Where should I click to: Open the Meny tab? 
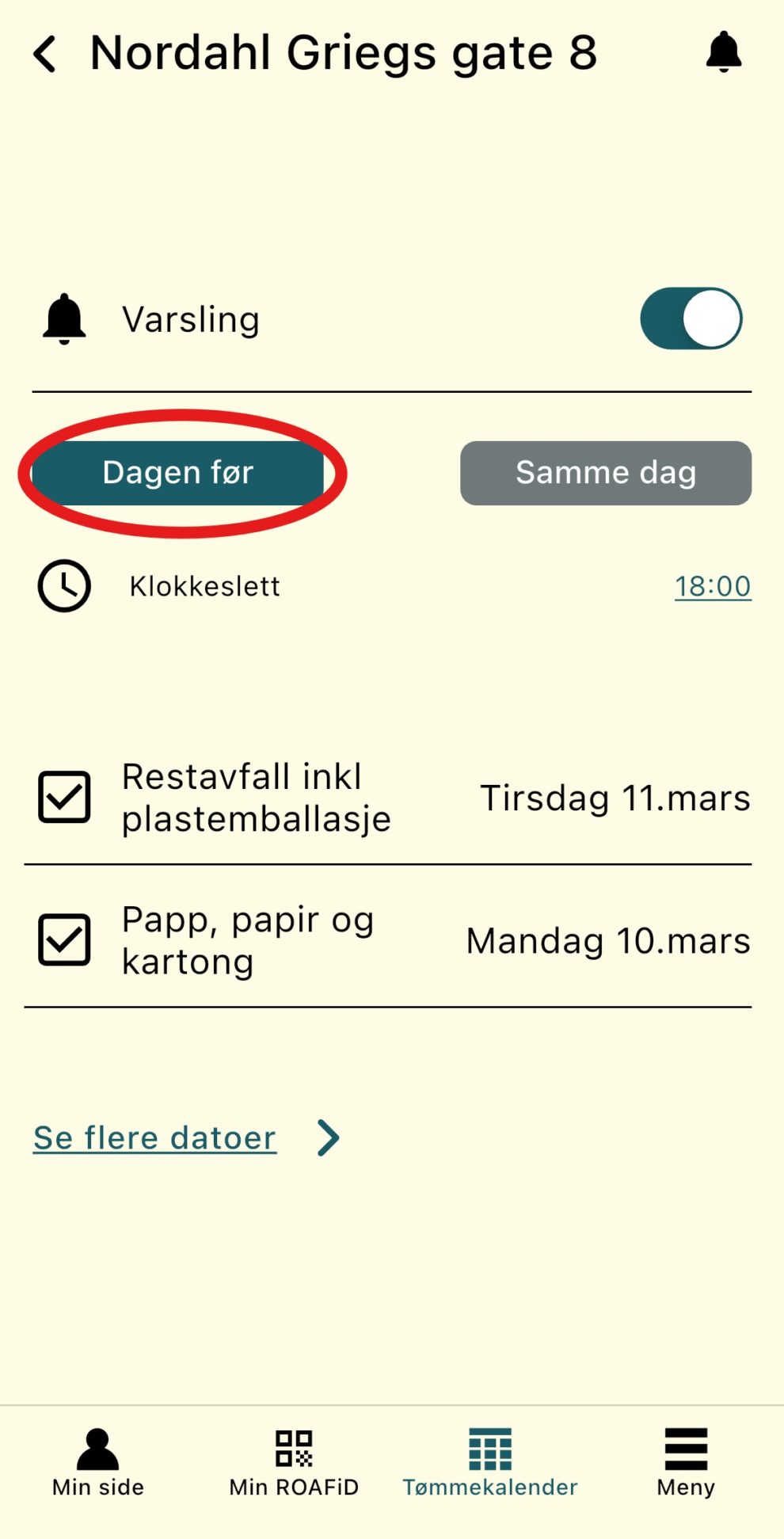(x=686, y=1463)
